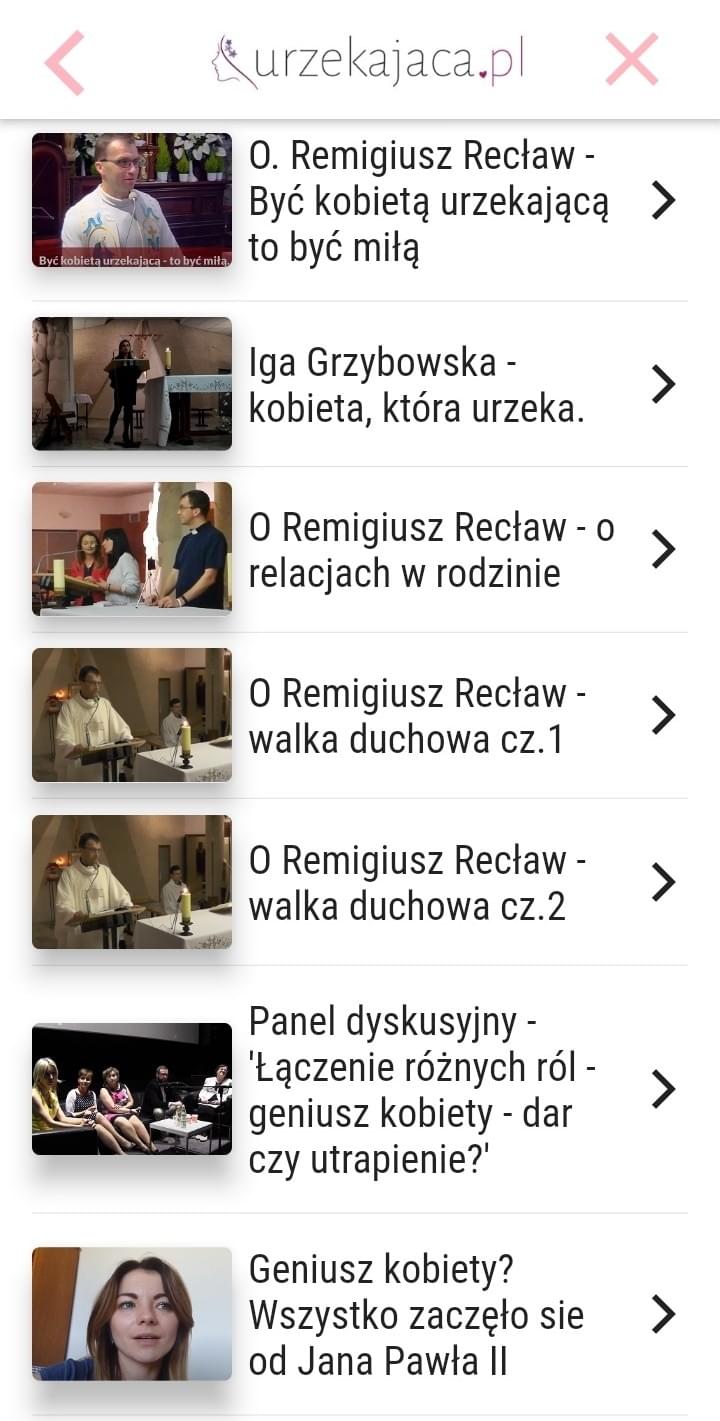Image resolution: width=720 pixels, height=1421 pixels.
Task: Open 'walka duchowa cz.1' video
Action: click(x=417, y=716)
